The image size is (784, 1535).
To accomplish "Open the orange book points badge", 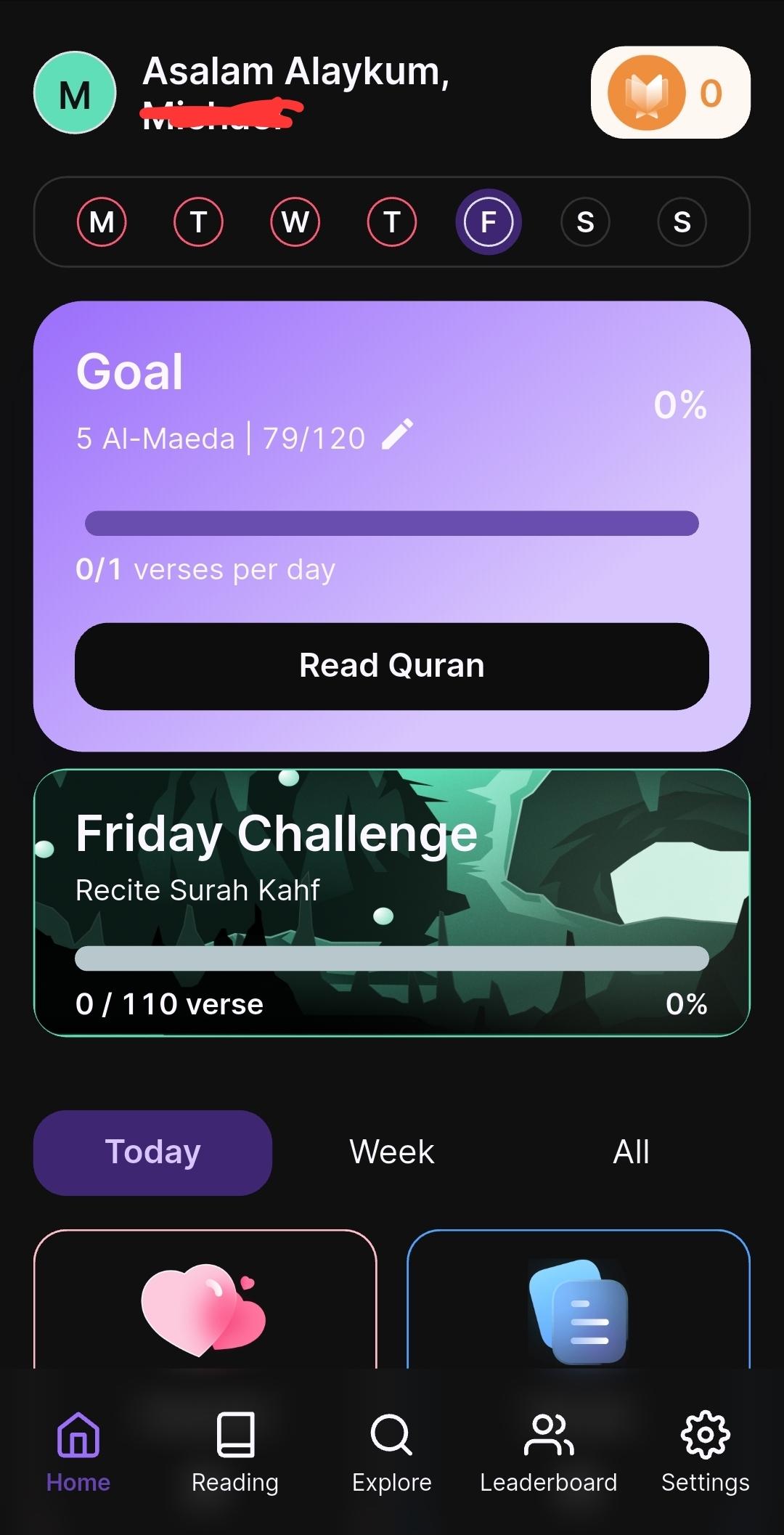I will click(x=670, y=93).
